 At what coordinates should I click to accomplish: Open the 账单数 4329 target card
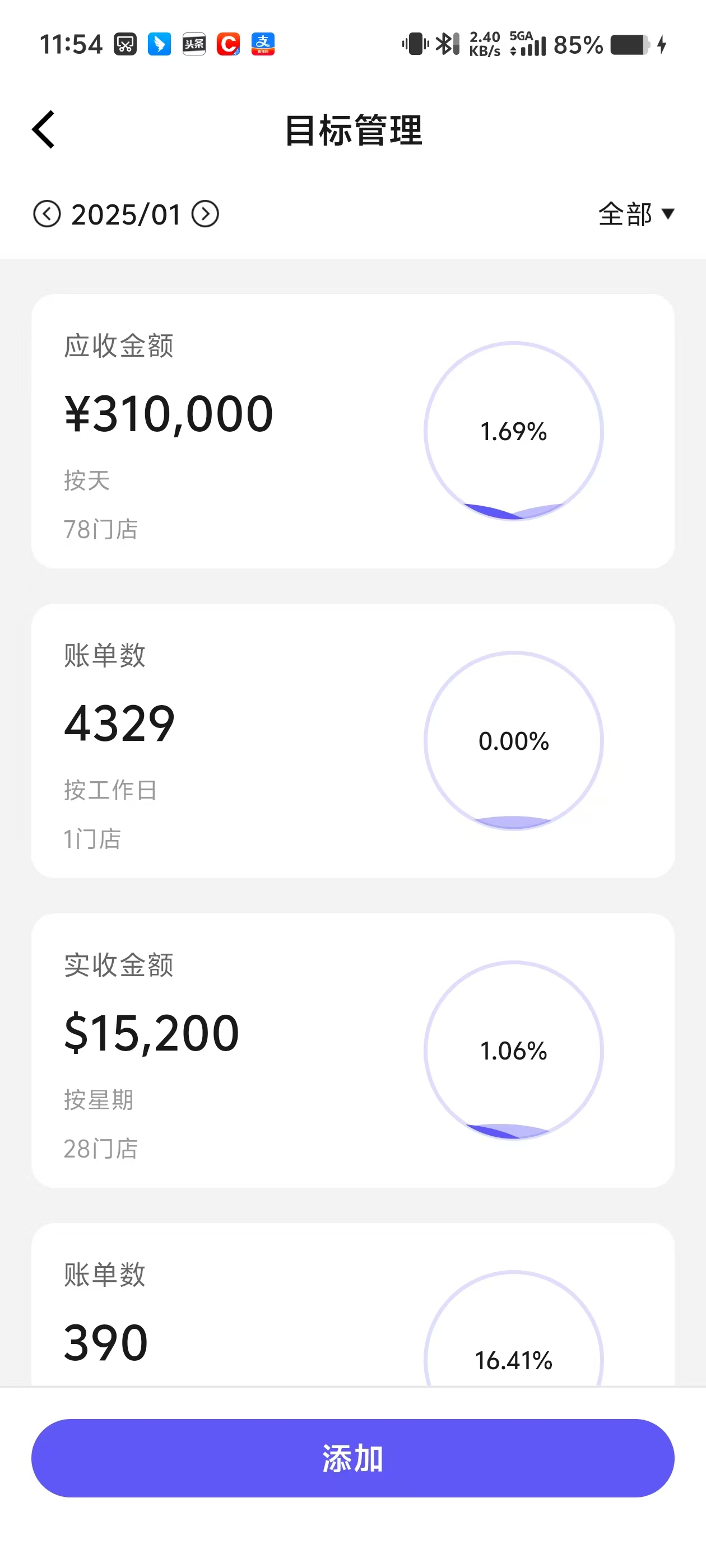(352, 741)
